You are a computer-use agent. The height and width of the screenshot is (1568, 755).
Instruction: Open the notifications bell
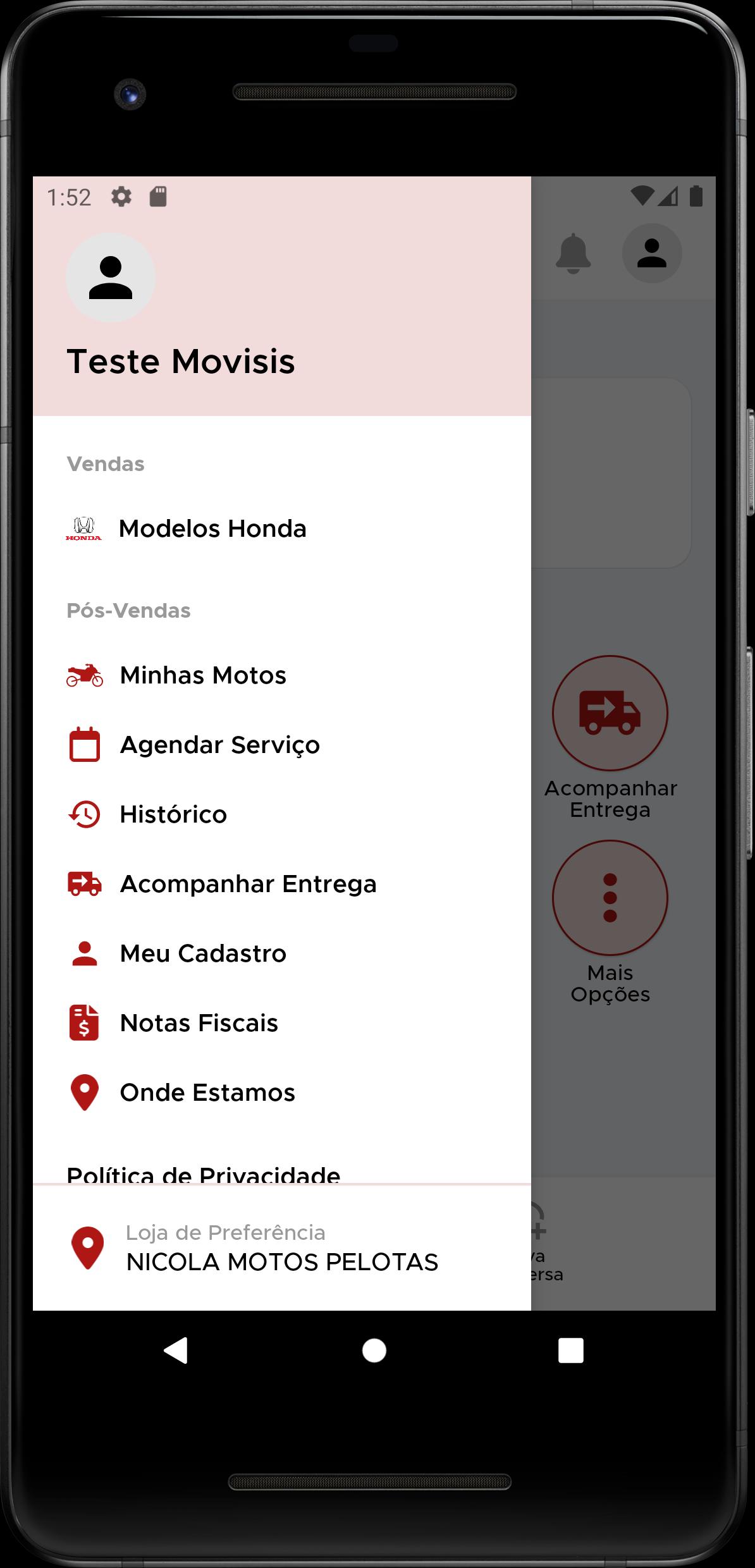(x=573, y=254)
